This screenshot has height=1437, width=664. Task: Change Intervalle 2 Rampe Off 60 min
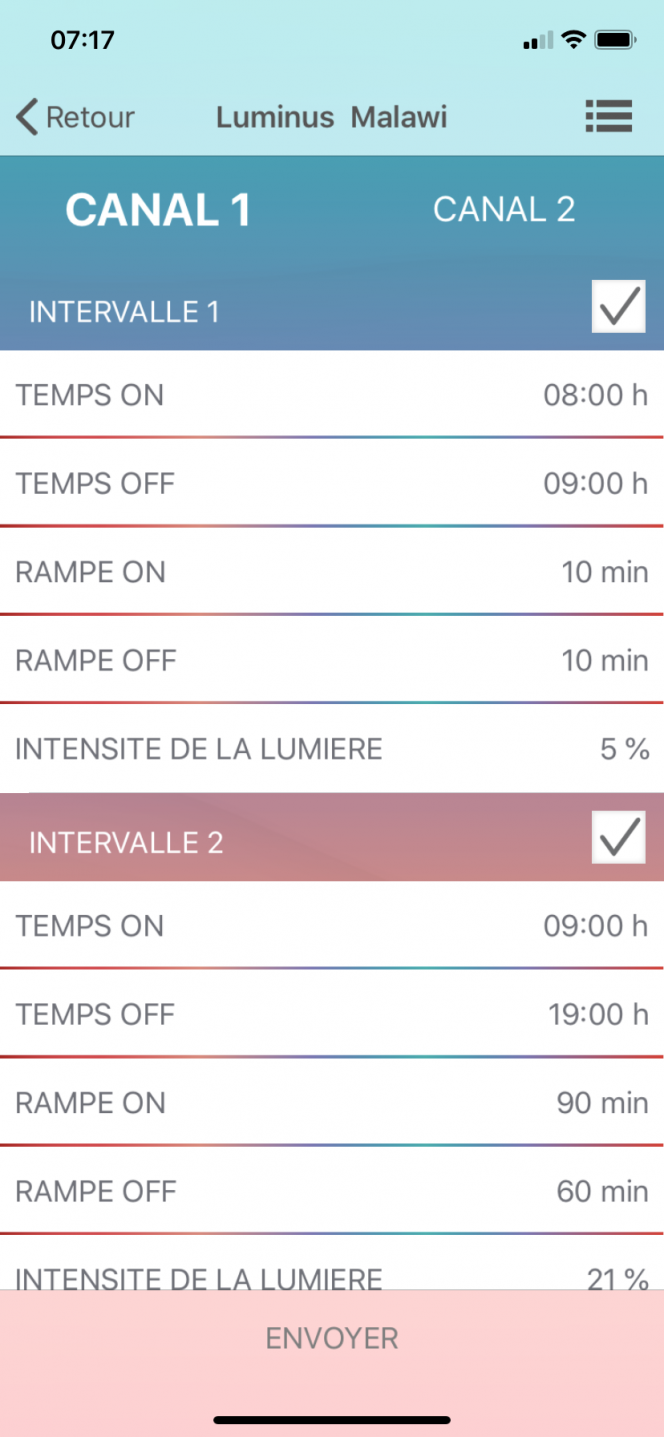pos(332,1191)
